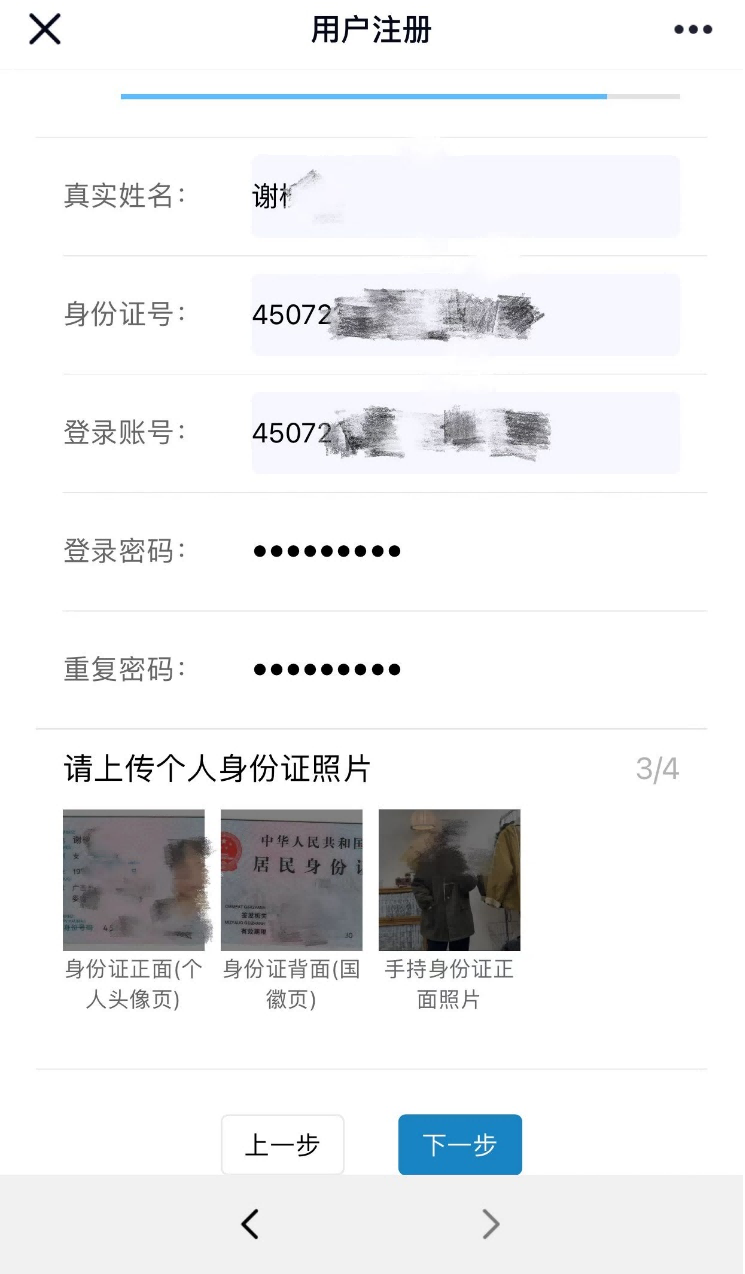The image size is (745, 1274).
Task: Focus the 登录账号 field
Action: point(465,433)
